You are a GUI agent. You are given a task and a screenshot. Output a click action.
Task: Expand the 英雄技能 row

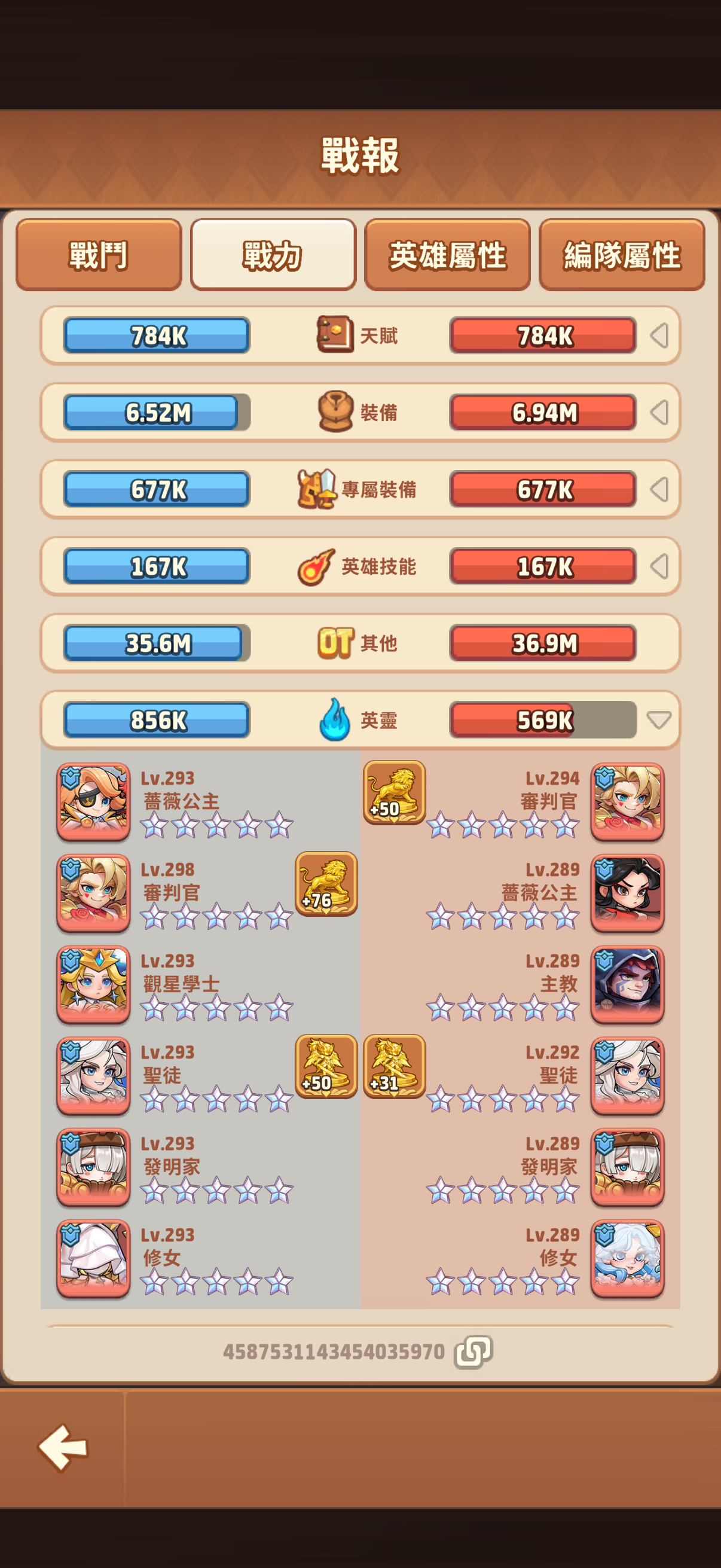click(659, 567)
